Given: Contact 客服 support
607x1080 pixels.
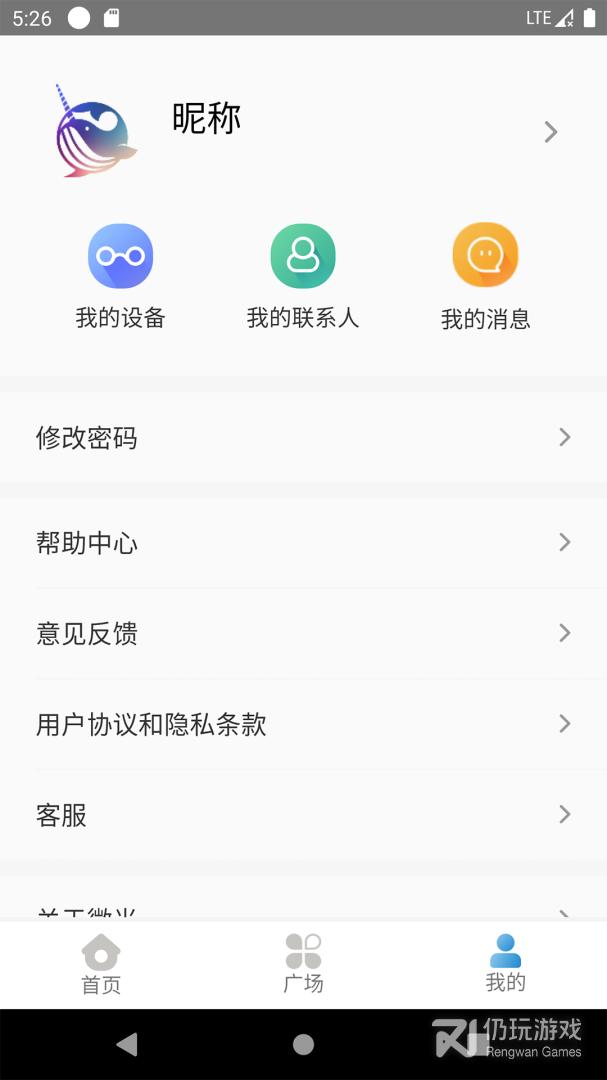Looking at the screenshot, I should coord(303,815).
